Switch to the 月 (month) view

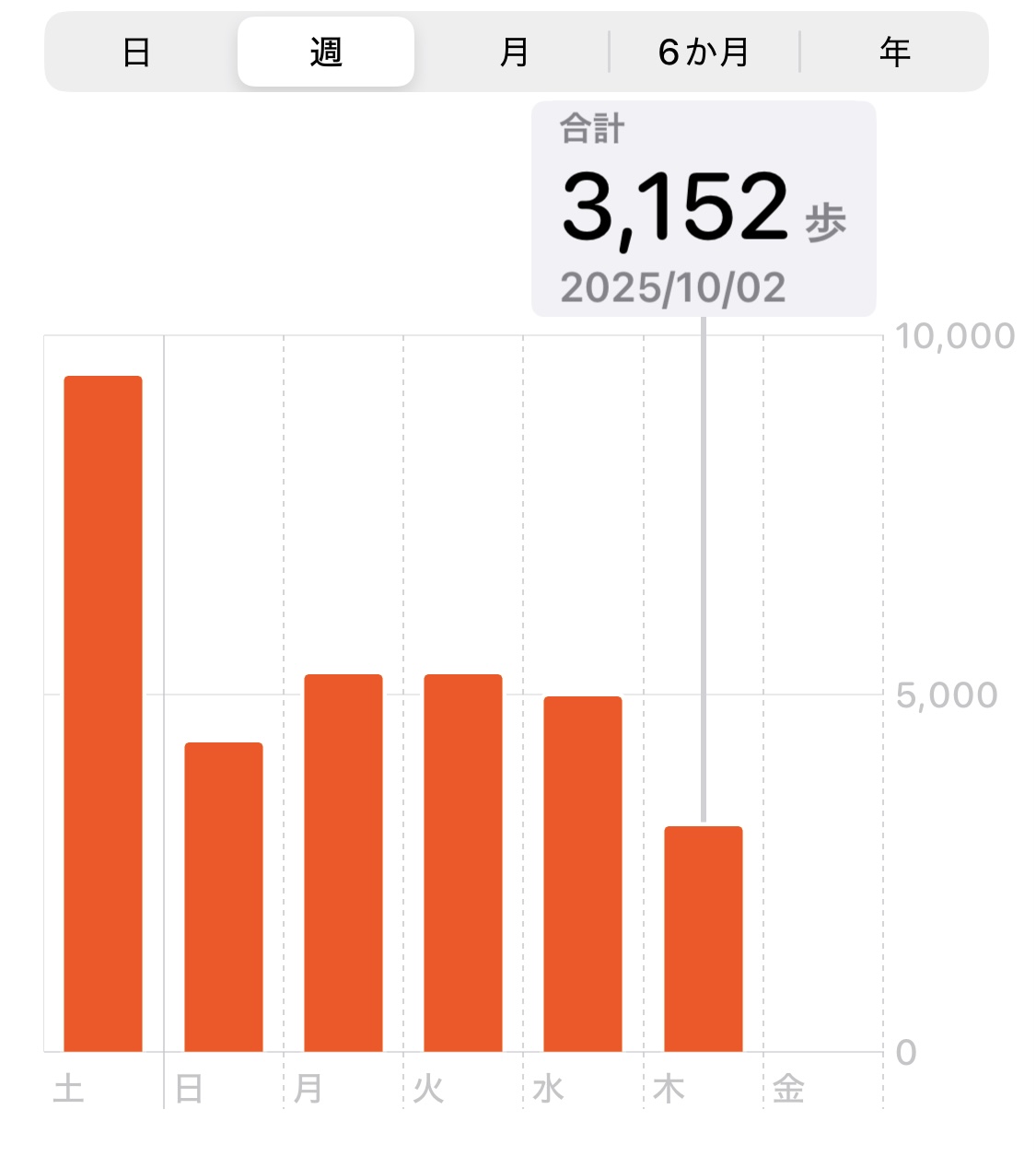514,52
